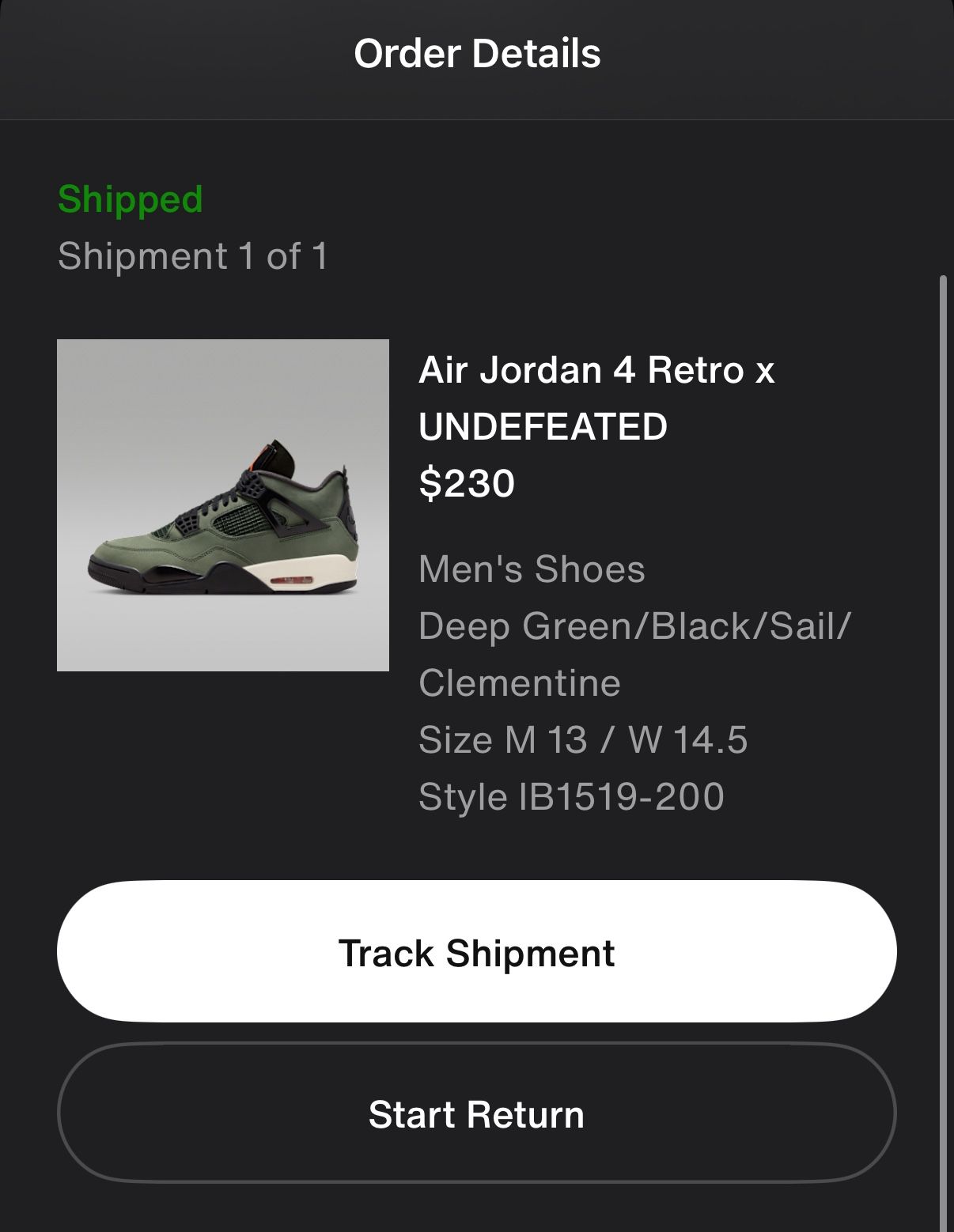
Task: Select the Air Jordan 4 Retro x UNDEFEATED title
Action: [x=597, y=395]
